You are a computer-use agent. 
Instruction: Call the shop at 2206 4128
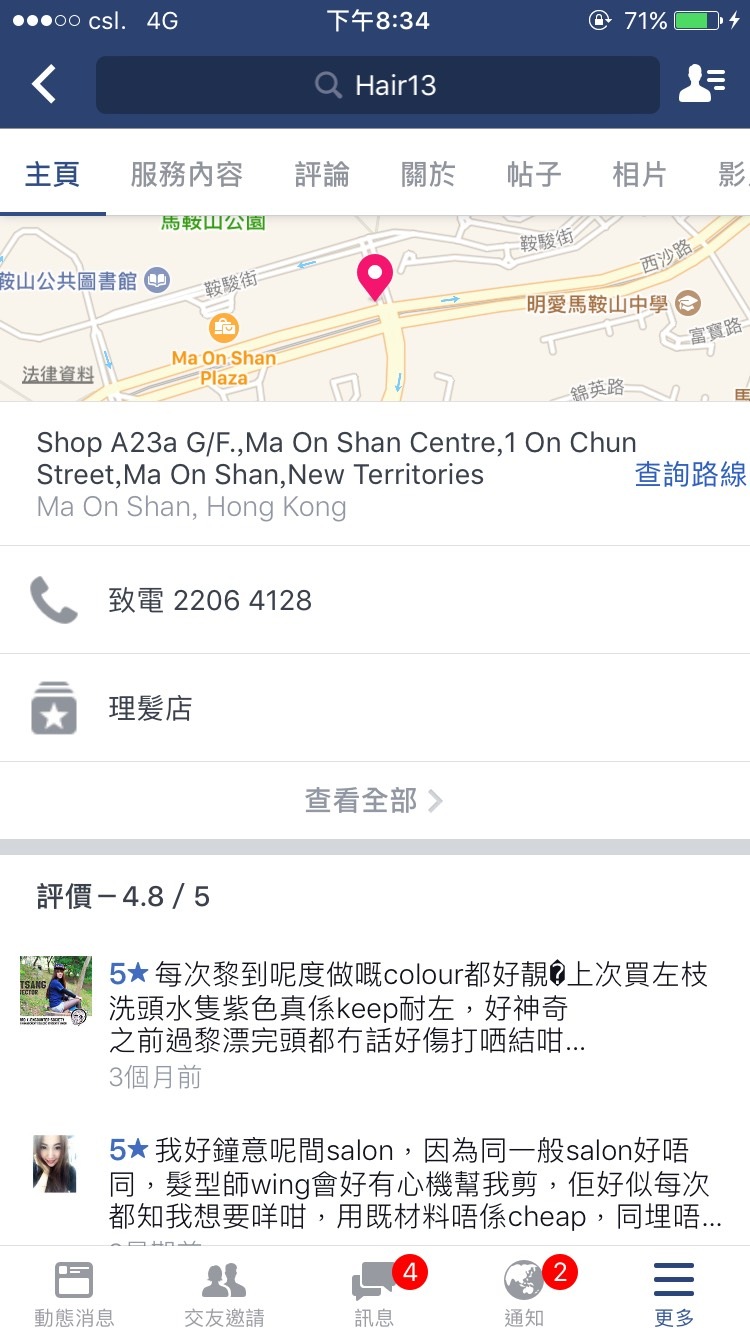(x=375, y=600)
